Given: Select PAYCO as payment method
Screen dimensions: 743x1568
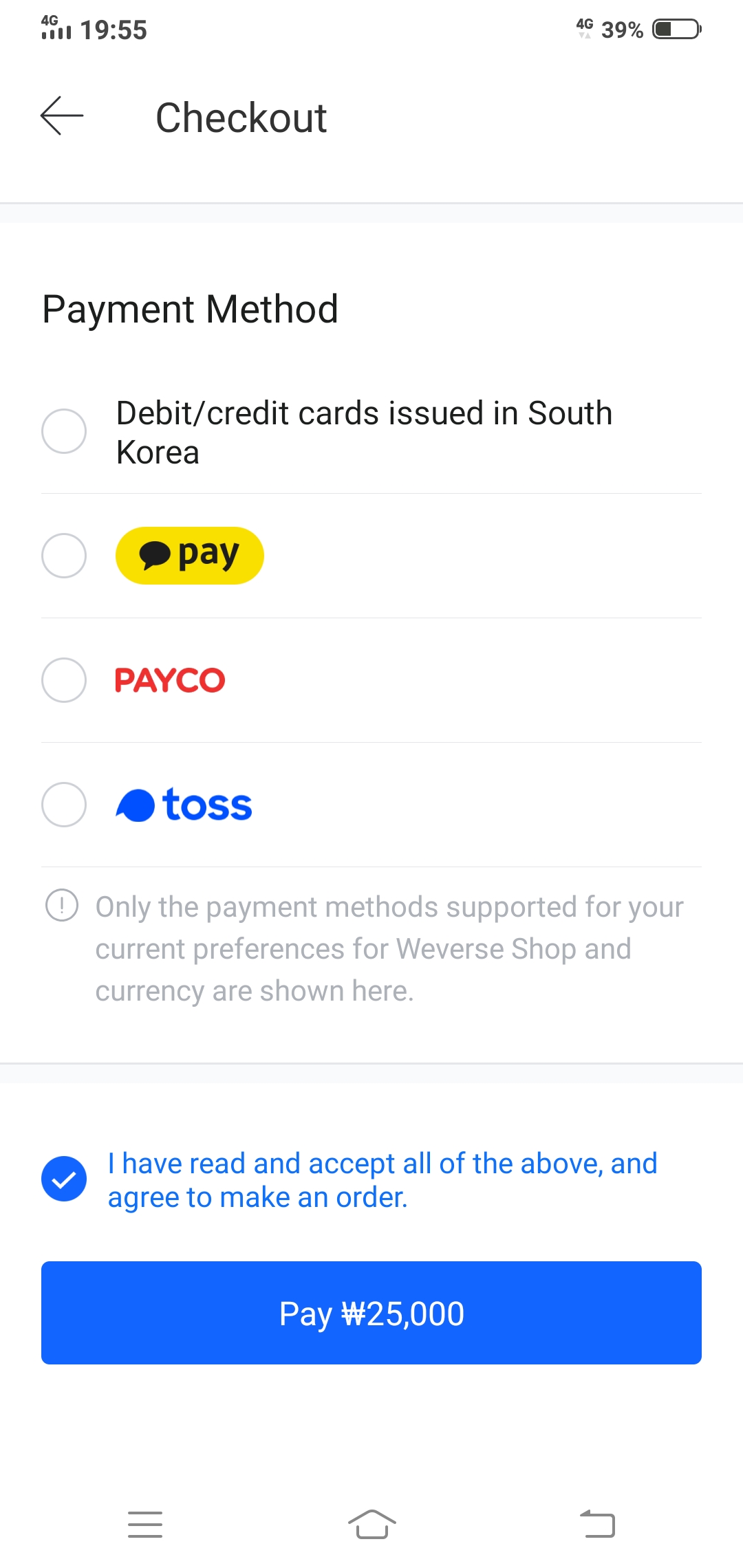Looking at the screenshot, I should [64, 680].
